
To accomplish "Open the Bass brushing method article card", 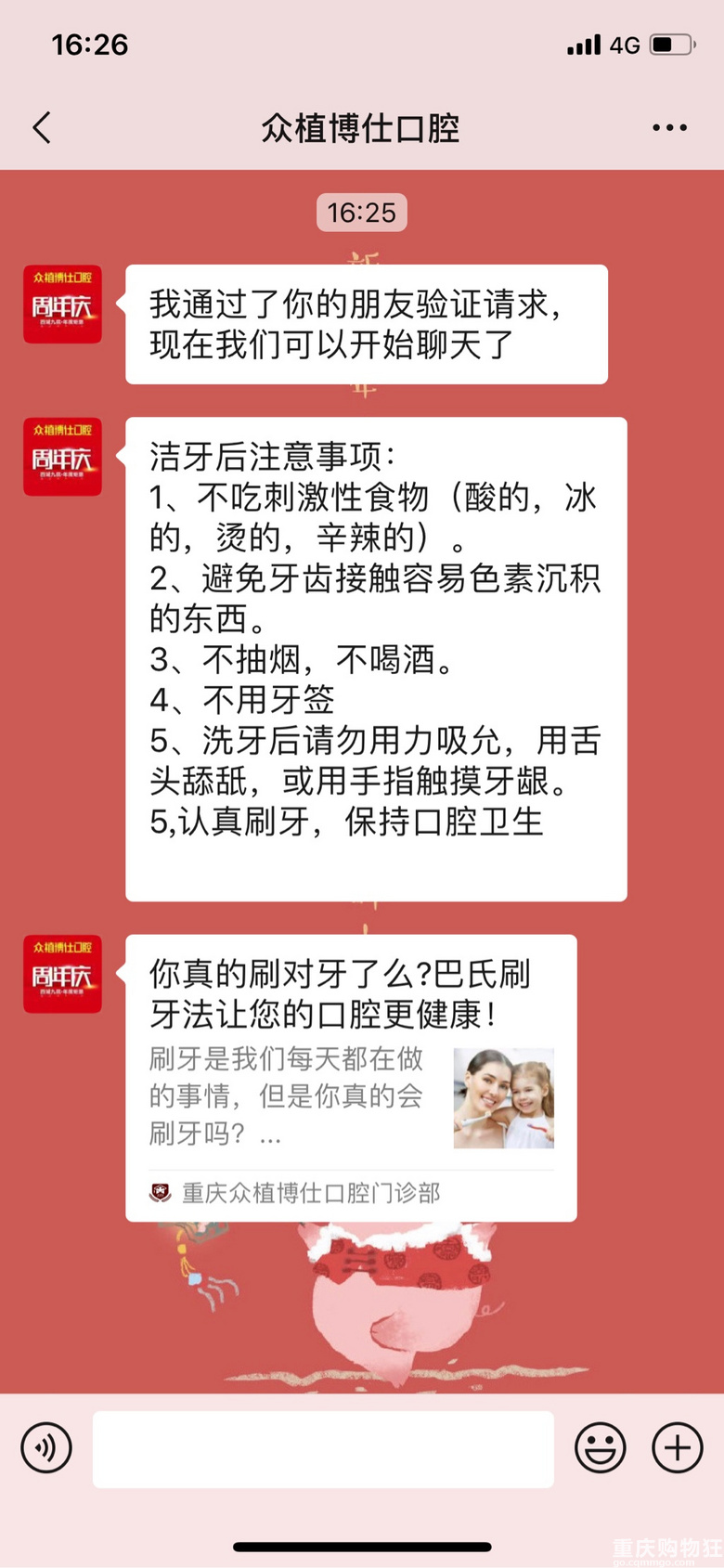I will pos(351,1077).
